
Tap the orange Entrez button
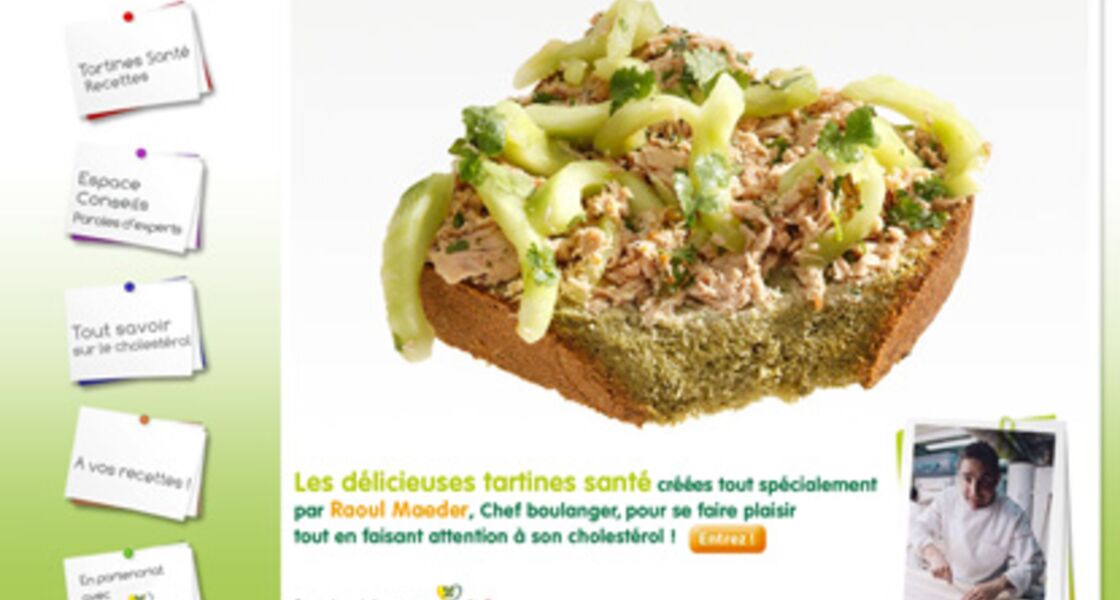point(727,539)
